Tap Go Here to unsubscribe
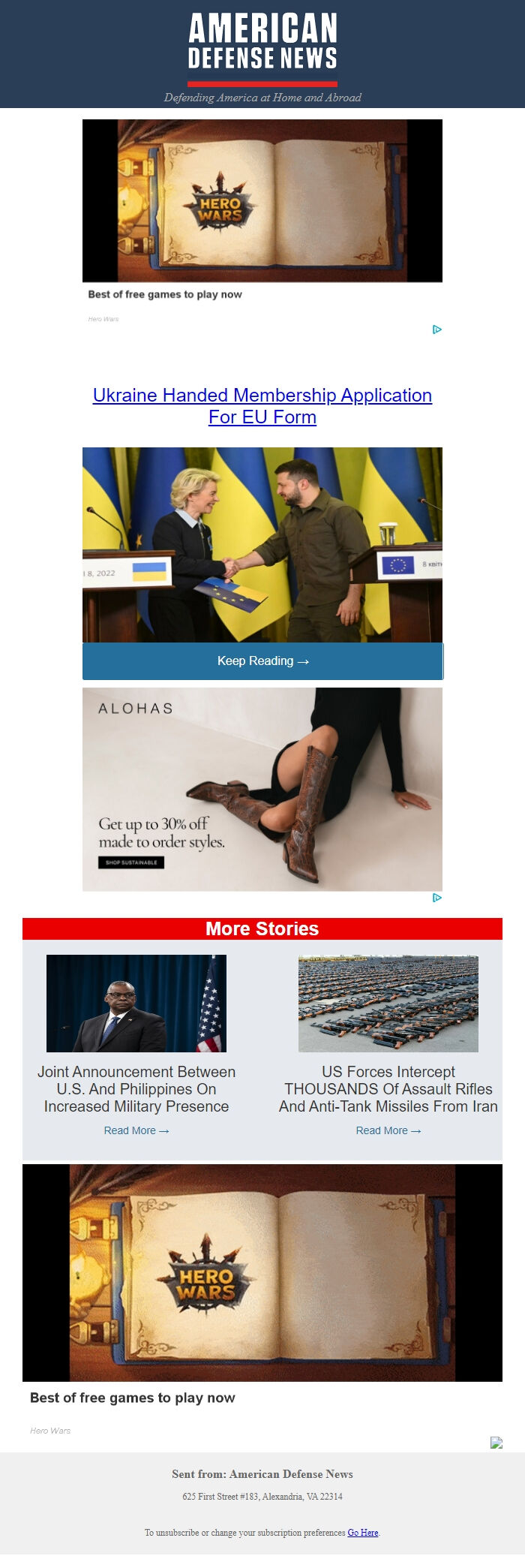525x1568 pixels. [x=363, y=1533]
